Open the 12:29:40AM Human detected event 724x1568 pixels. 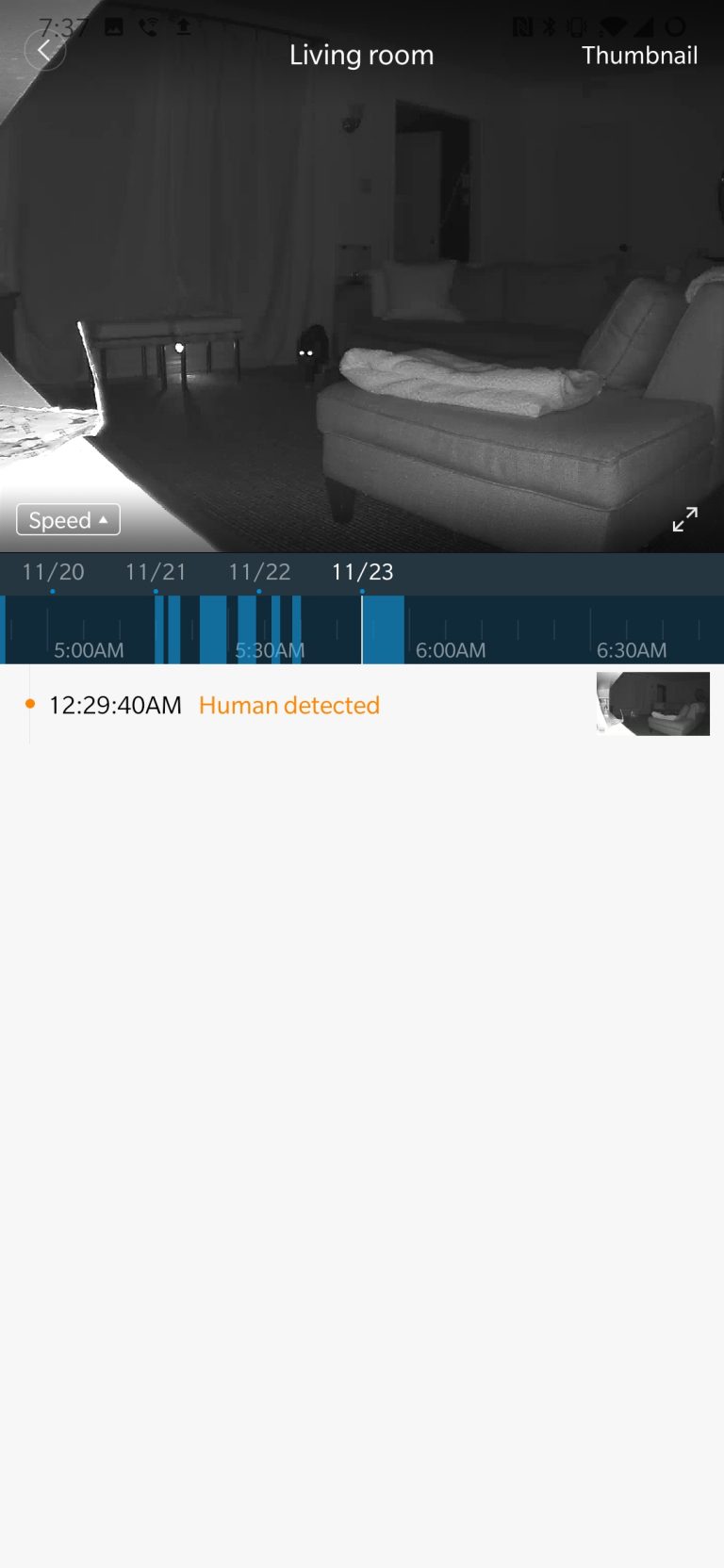pos(214,705)
